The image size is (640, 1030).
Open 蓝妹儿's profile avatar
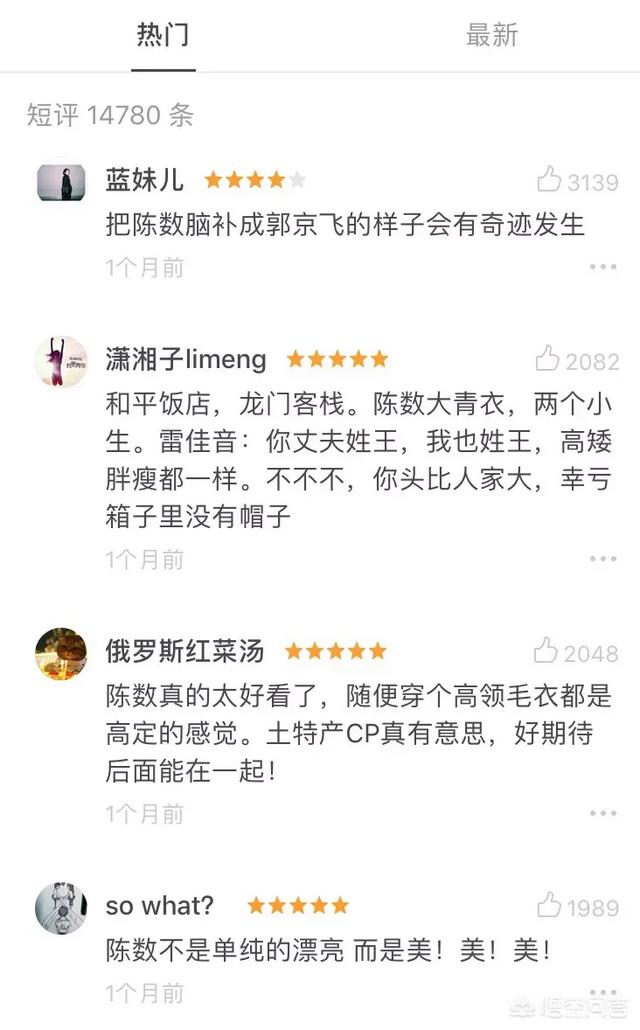(61, 183)
